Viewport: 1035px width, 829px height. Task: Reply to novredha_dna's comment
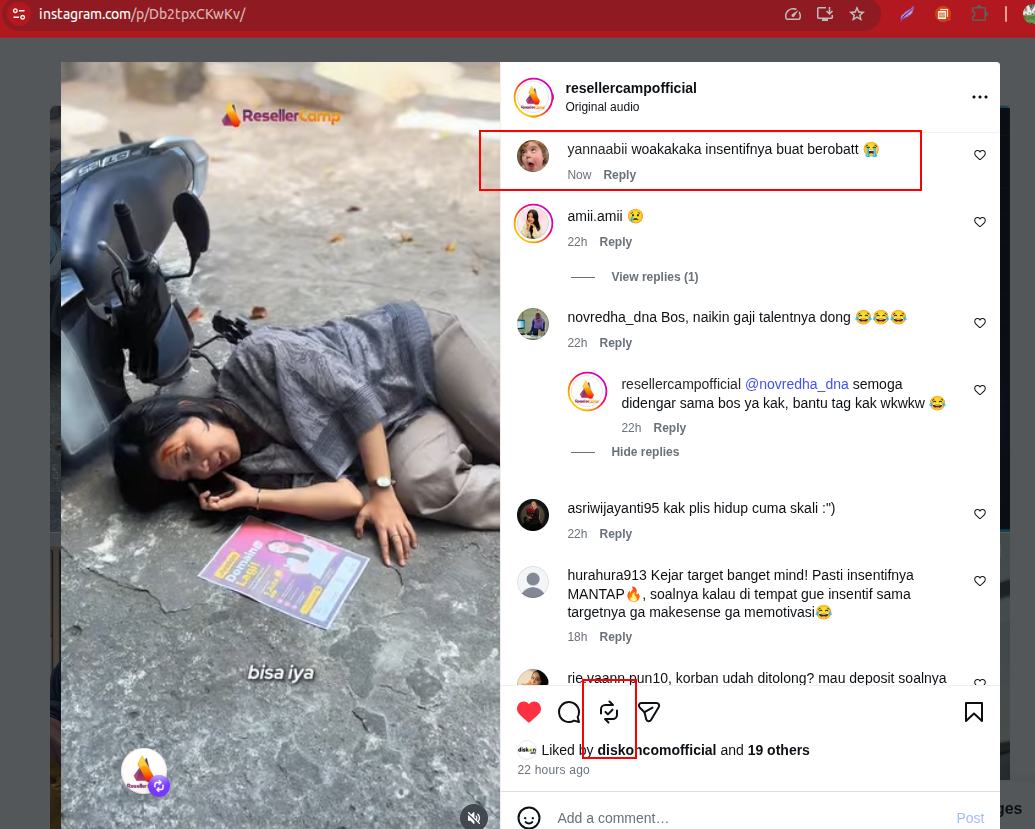click(615, 343)
